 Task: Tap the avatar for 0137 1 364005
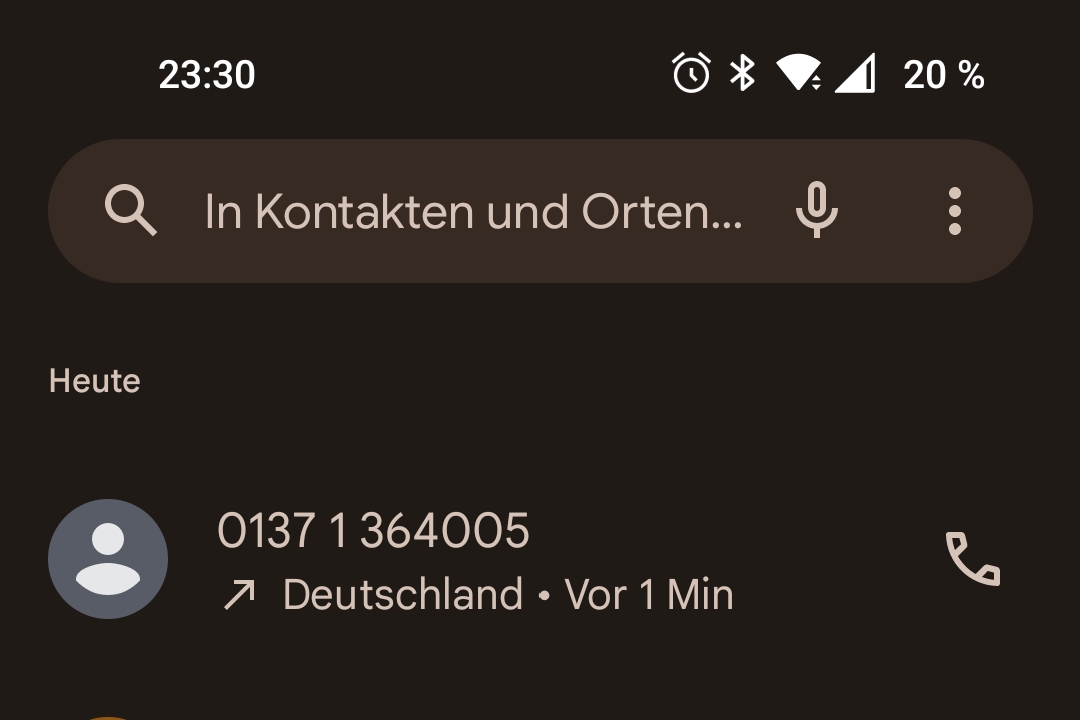[108, 559]
